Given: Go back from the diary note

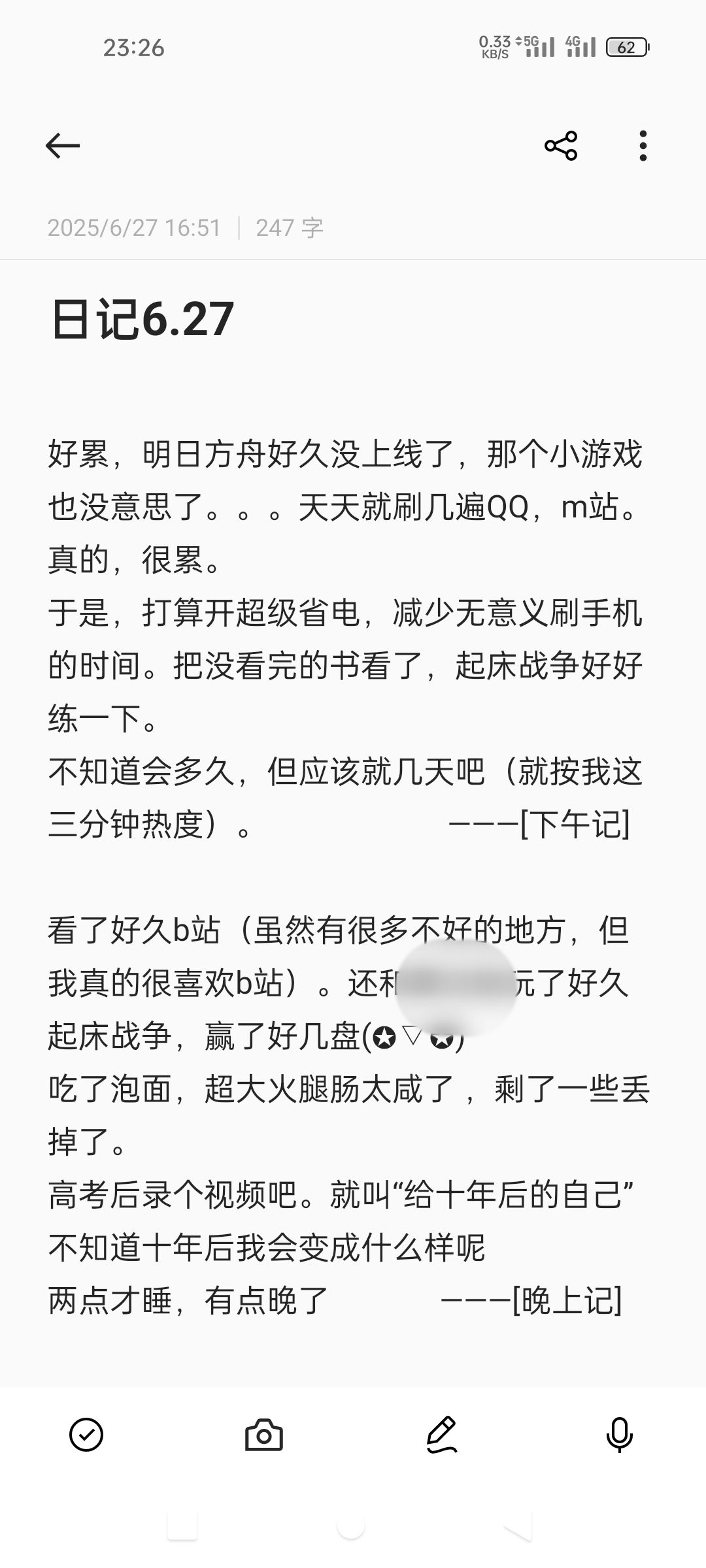Looking at the screenshot, I should pyautogui.click(x=63, y=145).
